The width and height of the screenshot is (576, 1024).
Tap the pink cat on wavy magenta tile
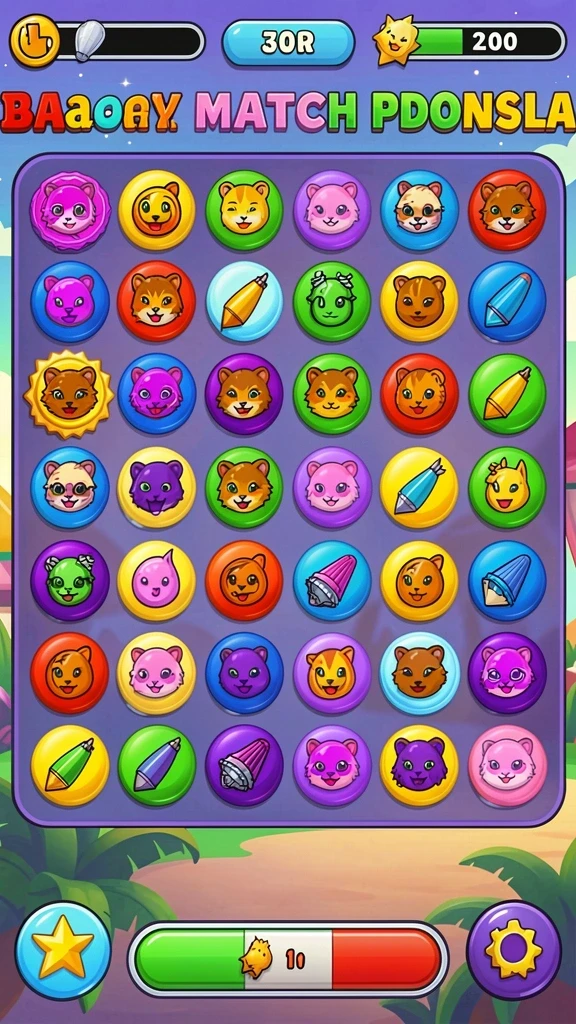(69, 211)
